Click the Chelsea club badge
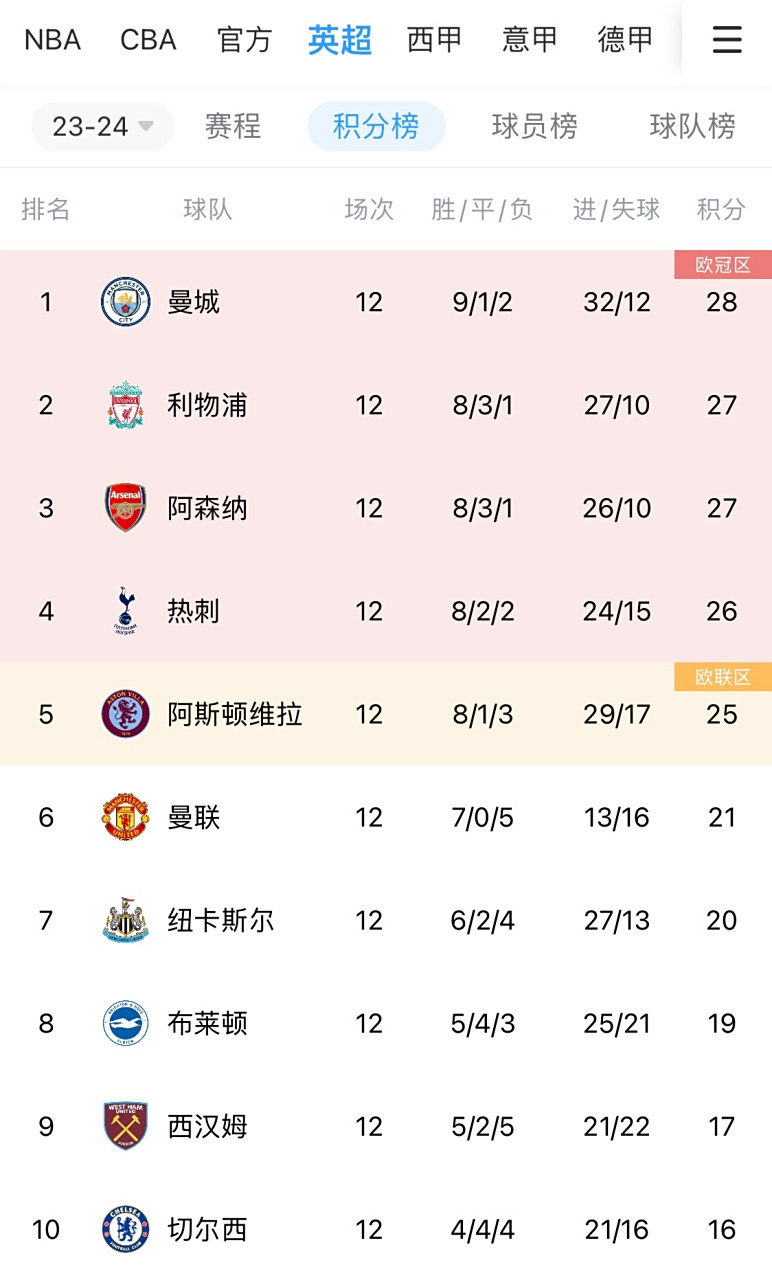This screenshot has width=772, height=1280. (x=124, y=1229)
